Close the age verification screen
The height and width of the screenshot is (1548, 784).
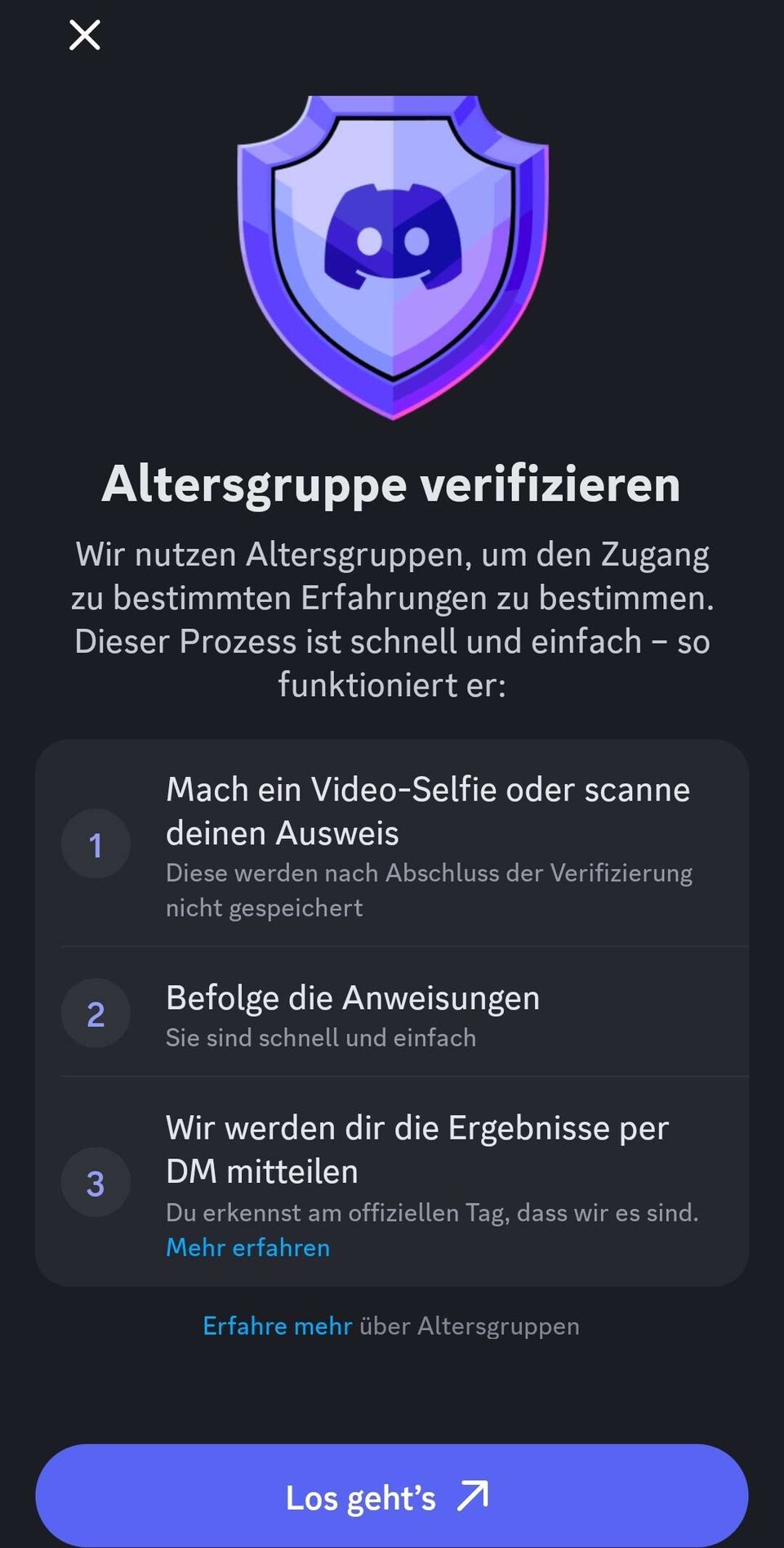pyautogui.click(x=84, y=35)
